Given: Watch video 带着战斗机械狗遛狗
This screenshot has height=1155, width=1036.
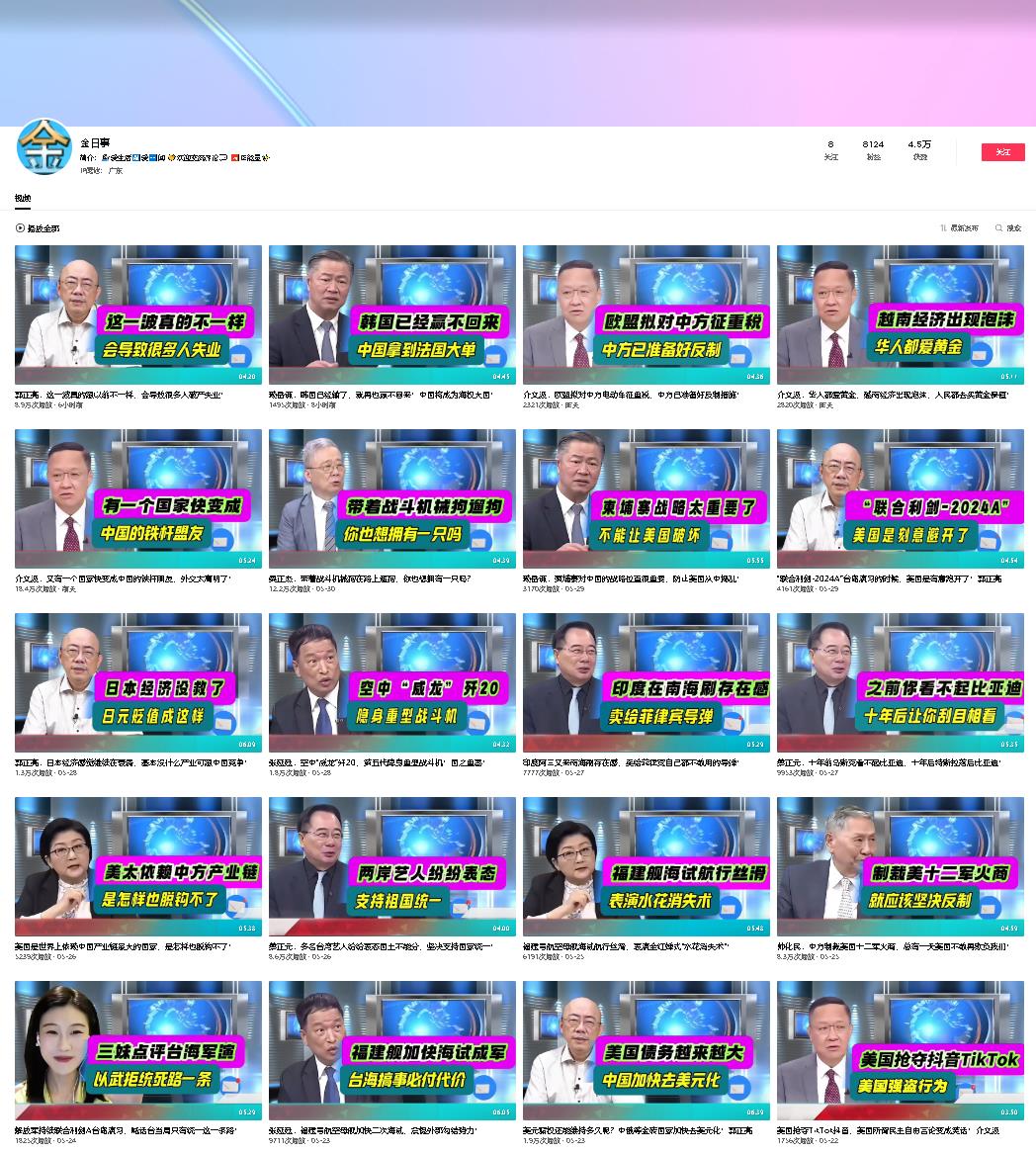Looking at the screenshot, I should (392, 498).
